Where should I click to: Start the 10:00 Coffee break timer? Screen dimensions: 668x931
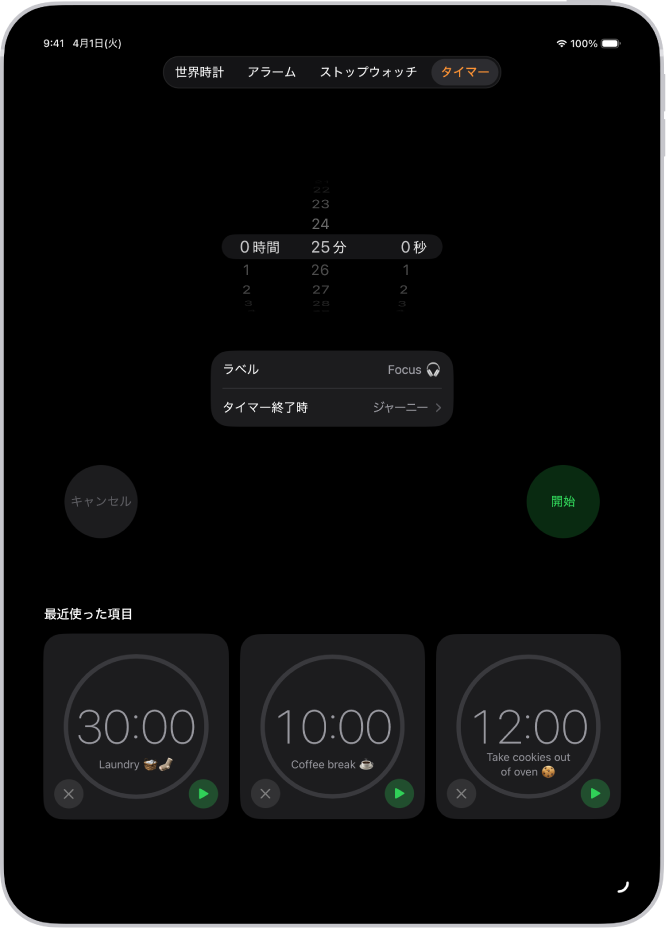[399, 794]
